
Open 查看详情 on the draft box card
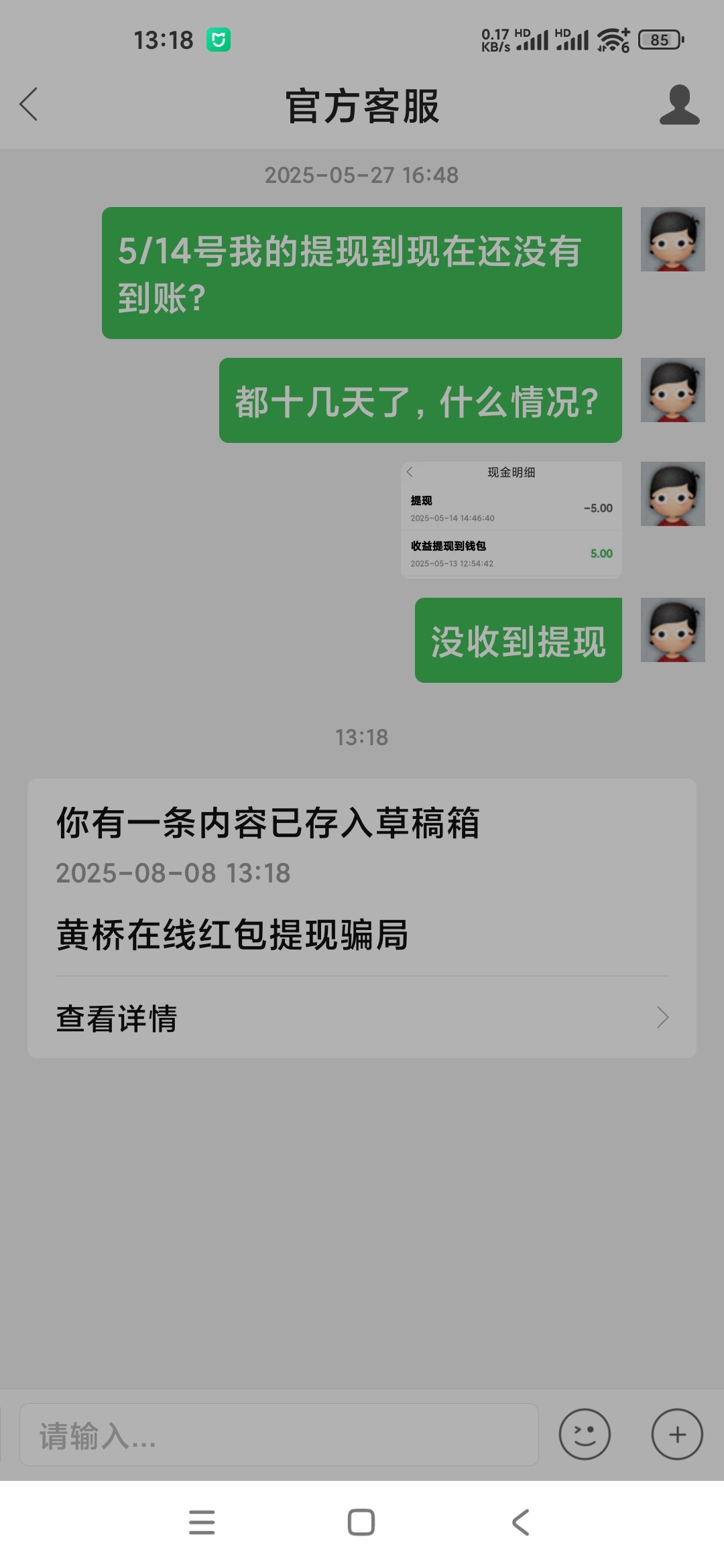click(362, 1018)
